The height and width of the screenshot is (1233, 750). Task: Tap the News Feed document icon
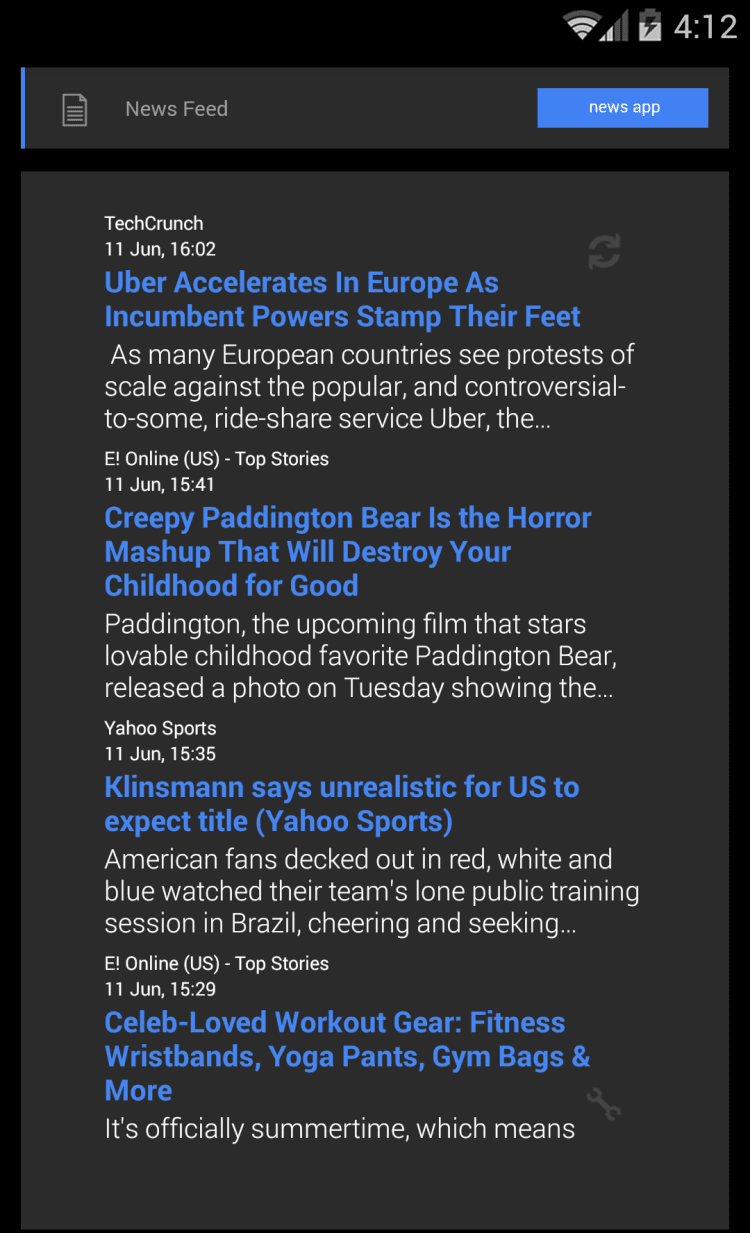(75, 109)
